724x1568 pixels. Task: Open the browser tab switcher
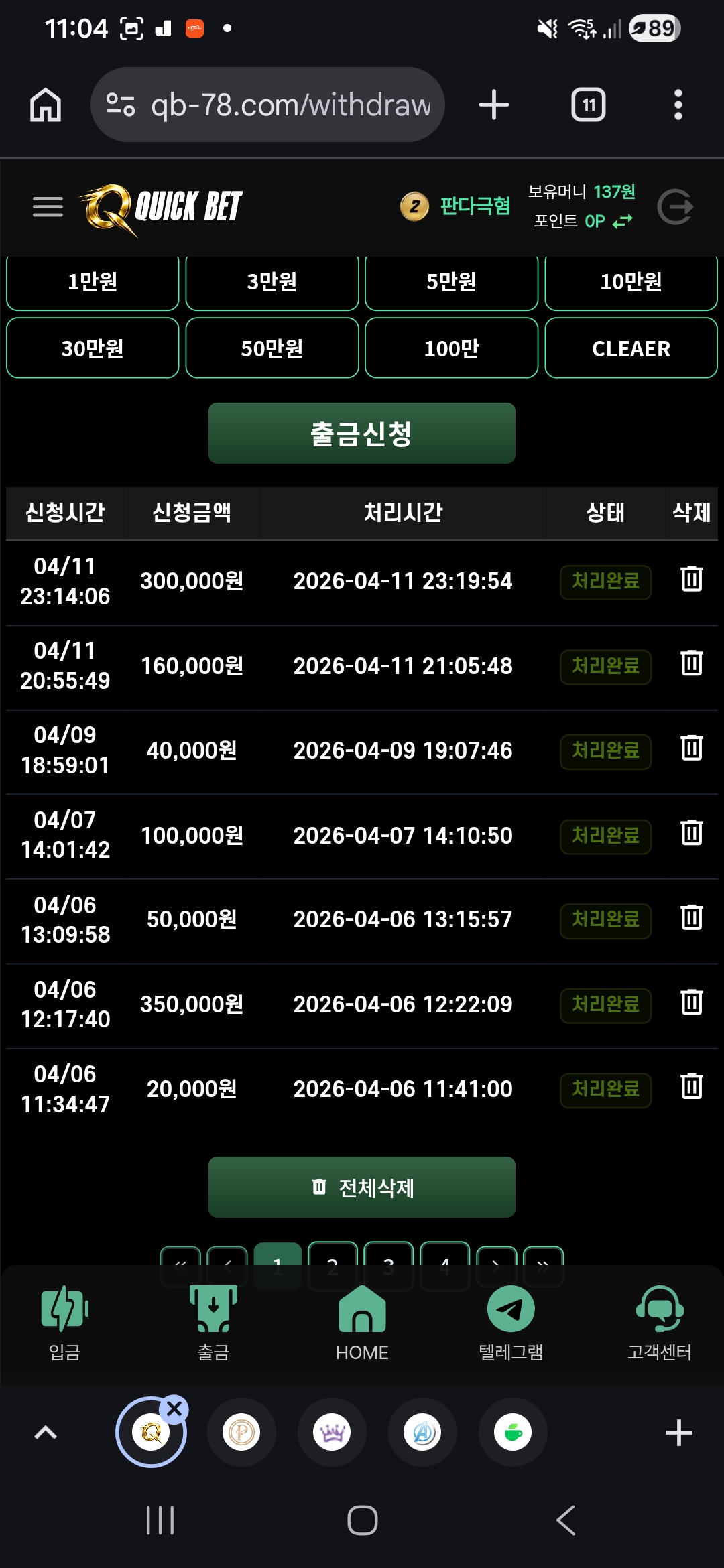[x=588, y=105]
